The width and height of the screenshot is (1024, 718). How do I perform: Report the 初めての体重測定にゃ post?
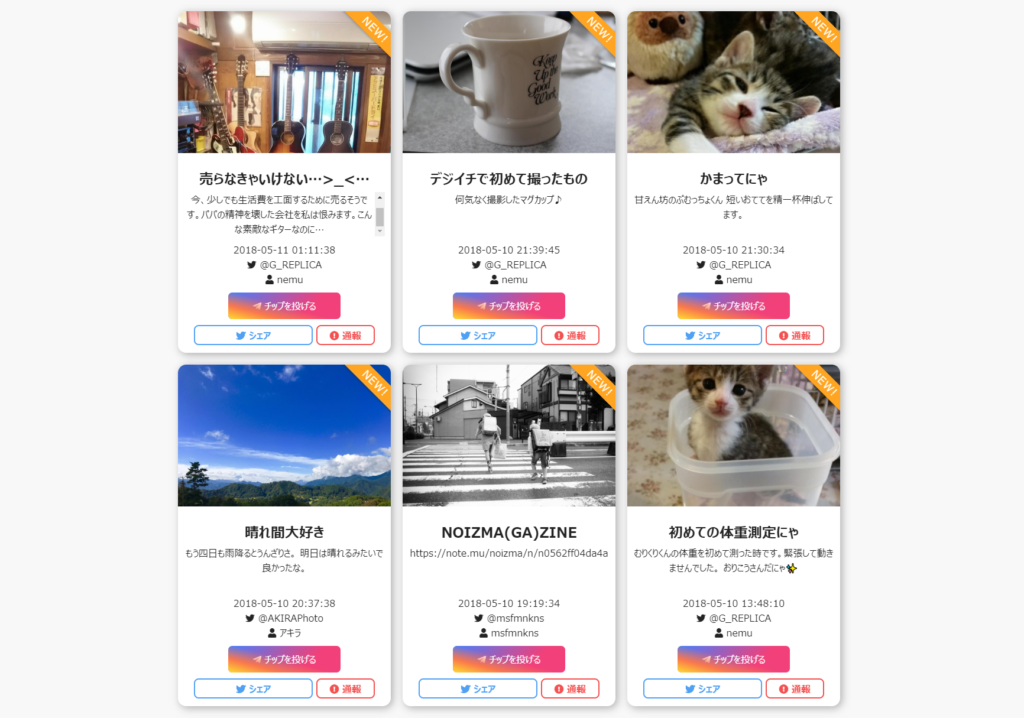(794, 688)
